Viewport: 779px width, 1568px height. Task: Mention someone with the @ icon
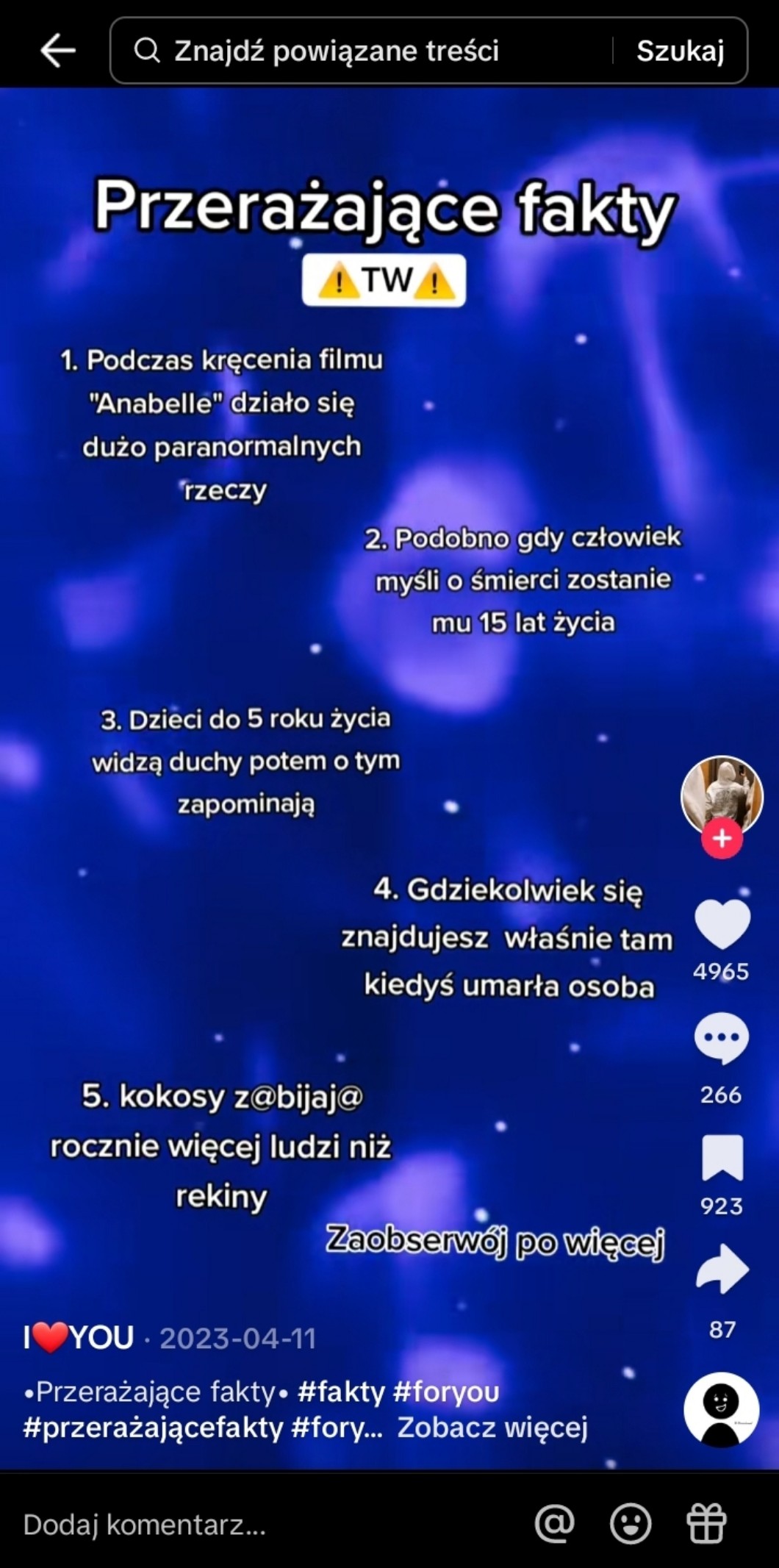(555, 1524)
